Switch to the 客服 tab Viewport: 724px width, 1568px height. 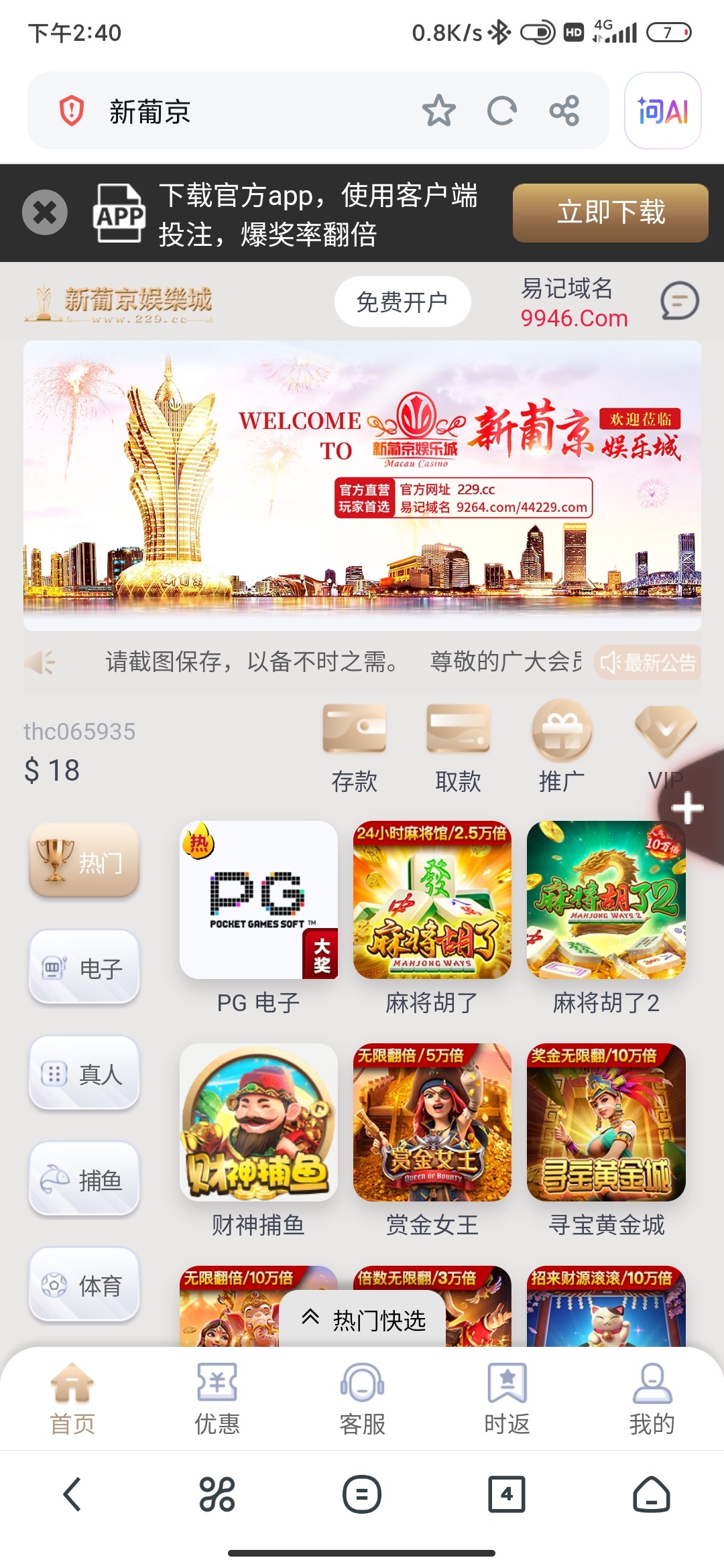point(362,1399)
